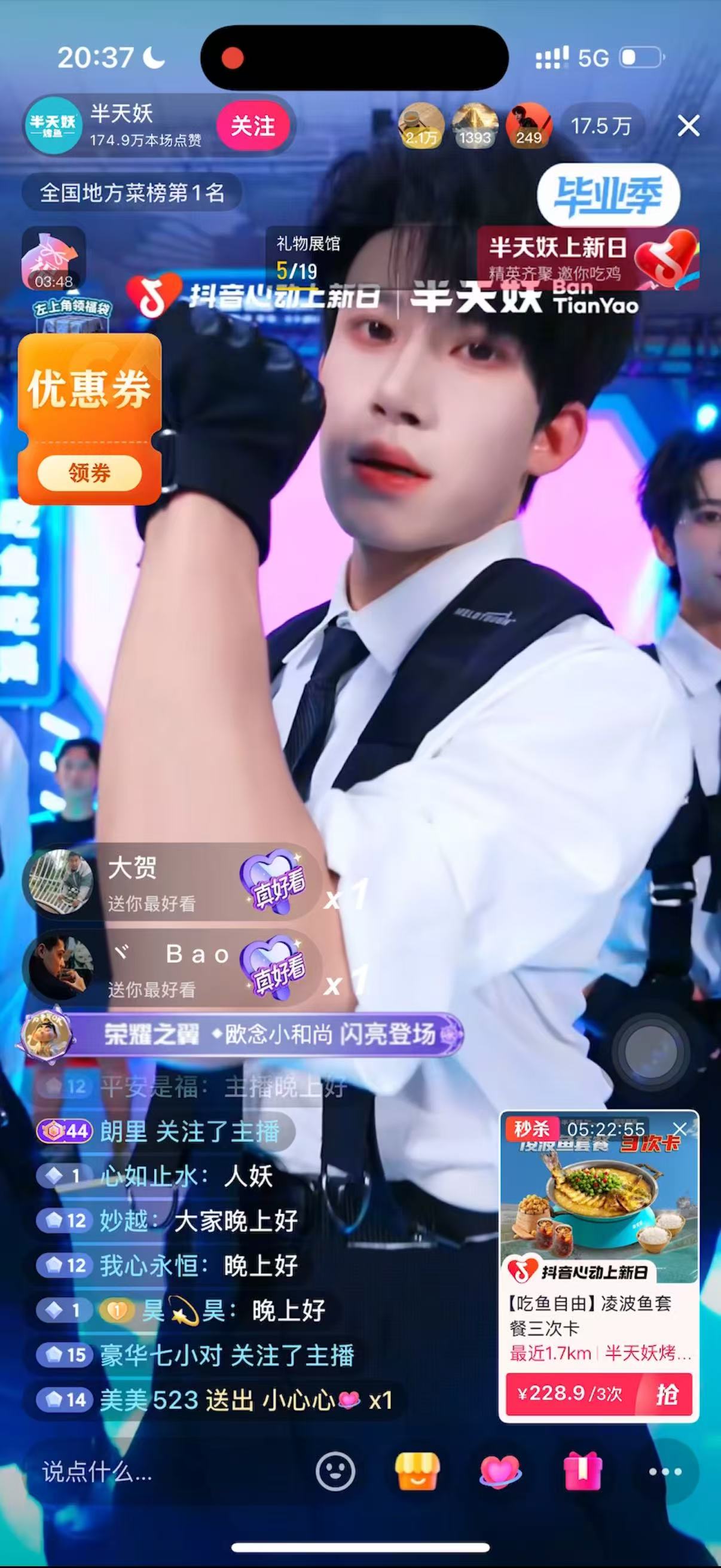Grab the deal with 抢 button
The width and height of the screenshot is (721, 1568).
coord(667,1394)
